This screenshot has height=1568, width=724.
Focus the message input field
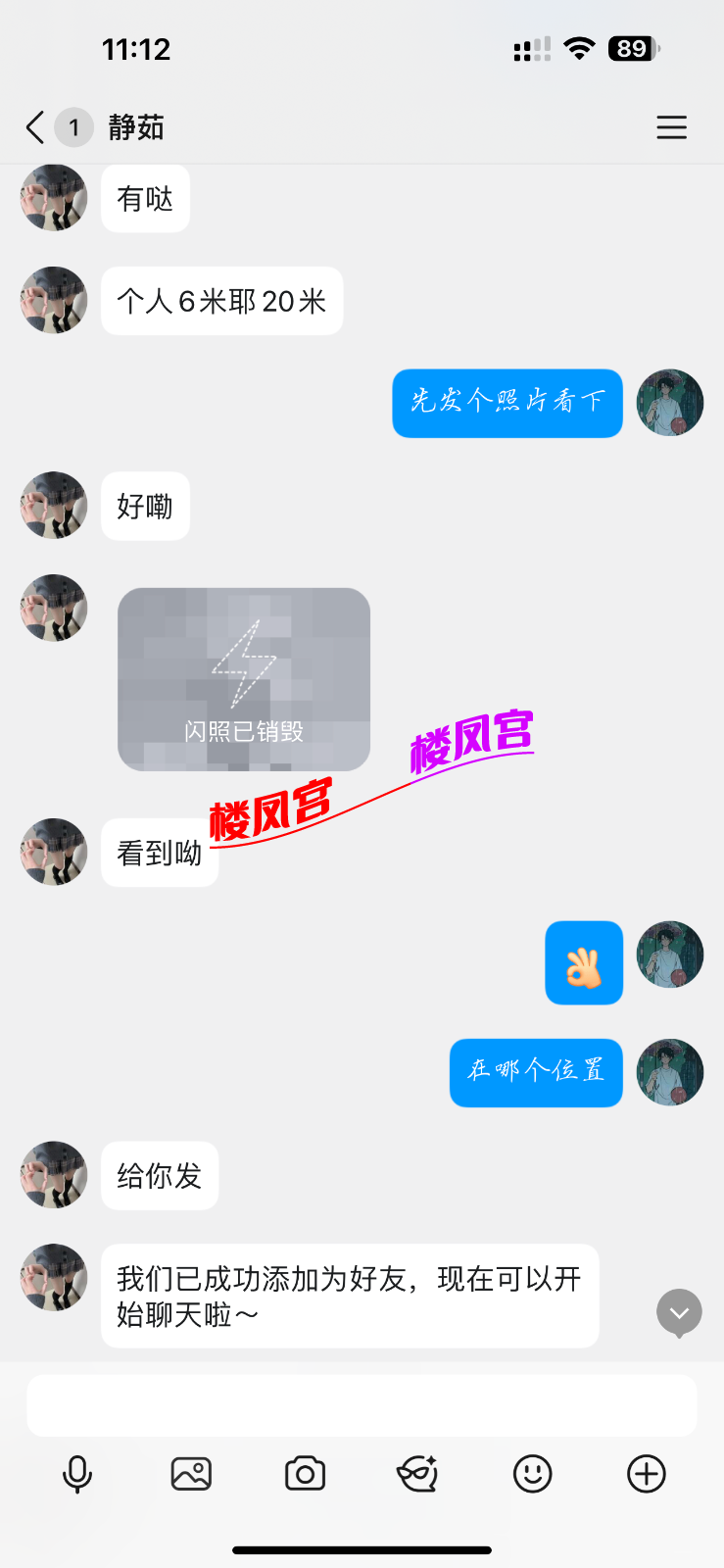362,1405
